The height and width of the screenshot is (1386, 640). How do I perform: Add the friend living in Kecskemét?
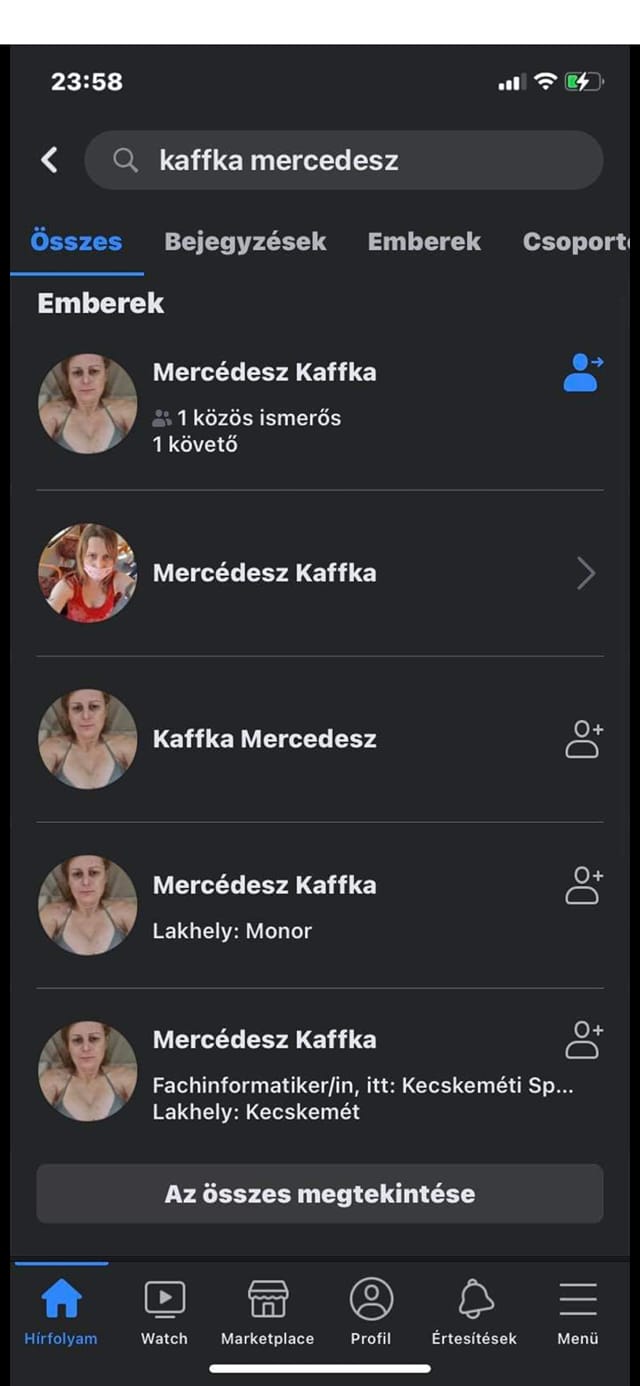584,1040
